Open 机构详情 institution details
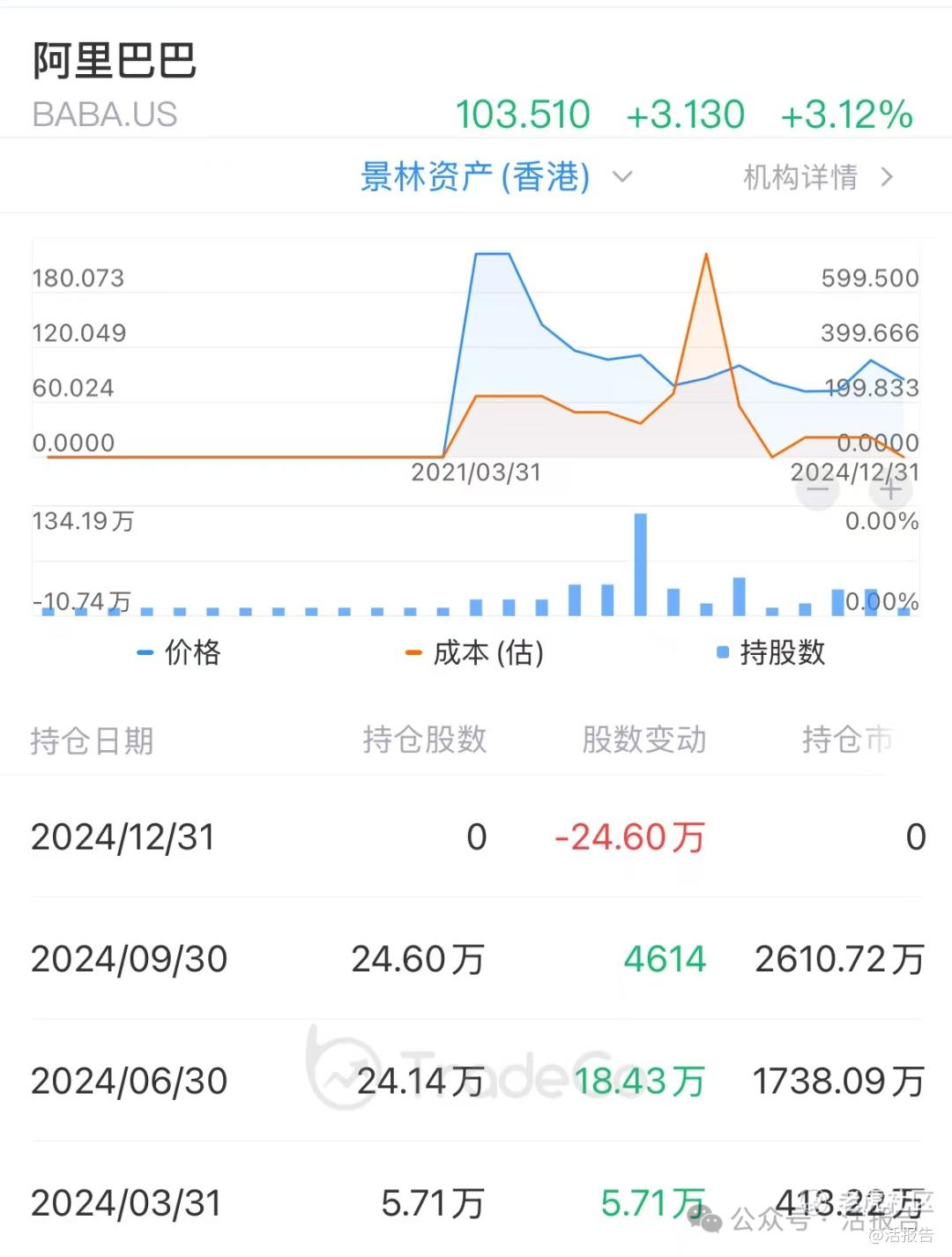 pyautogui.click(x=817, y=177)
